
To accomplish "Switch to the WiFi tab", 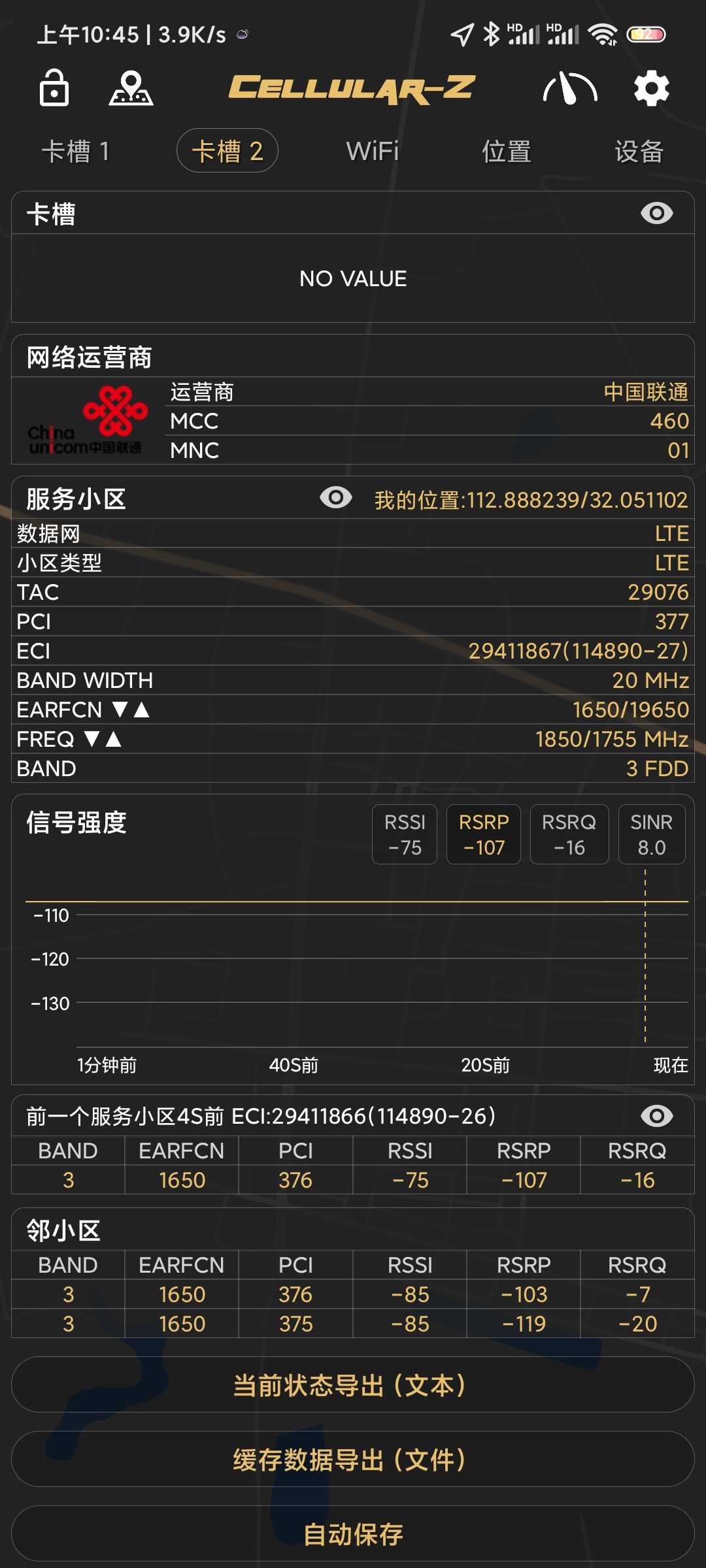I will [372, 152].
